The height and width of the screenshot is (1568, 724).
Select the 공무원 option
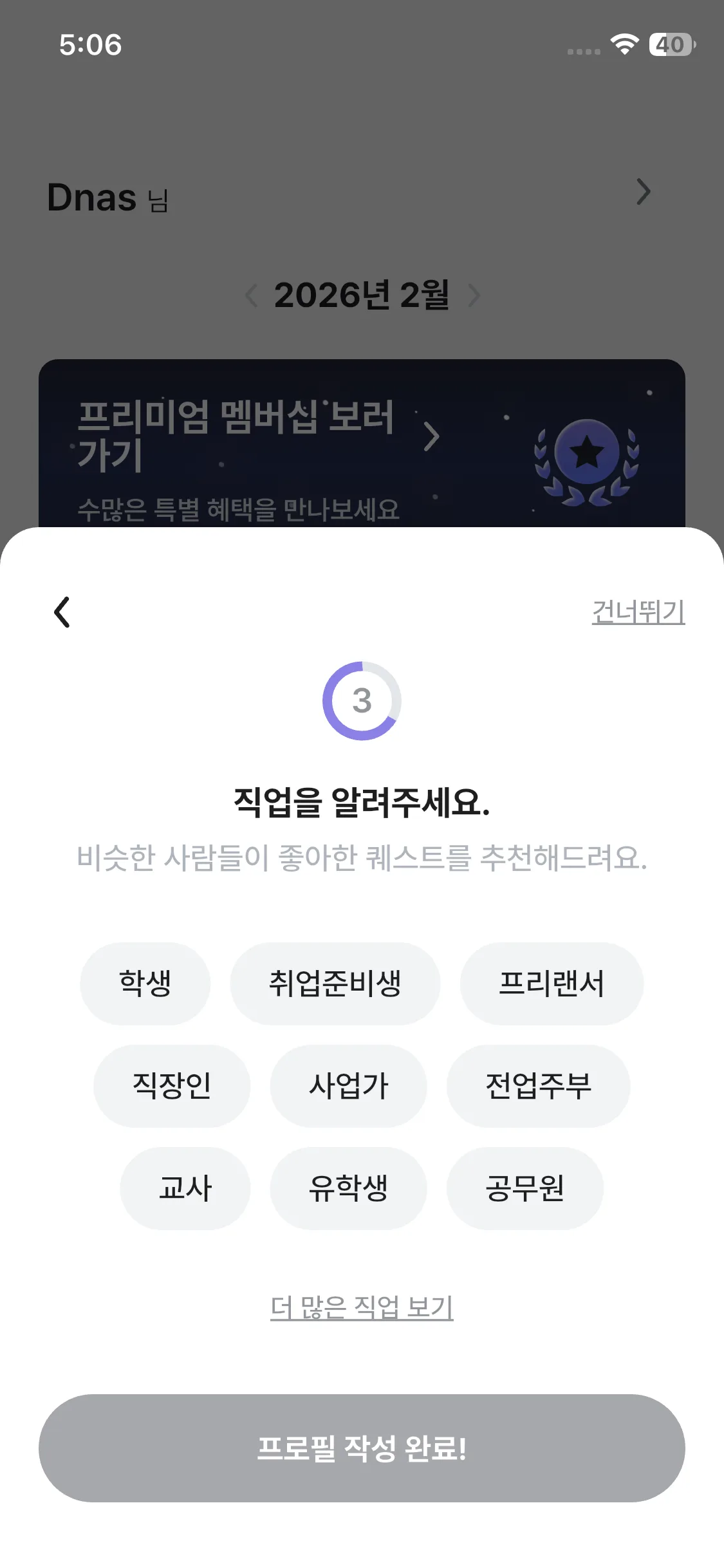click(524, 1188)
